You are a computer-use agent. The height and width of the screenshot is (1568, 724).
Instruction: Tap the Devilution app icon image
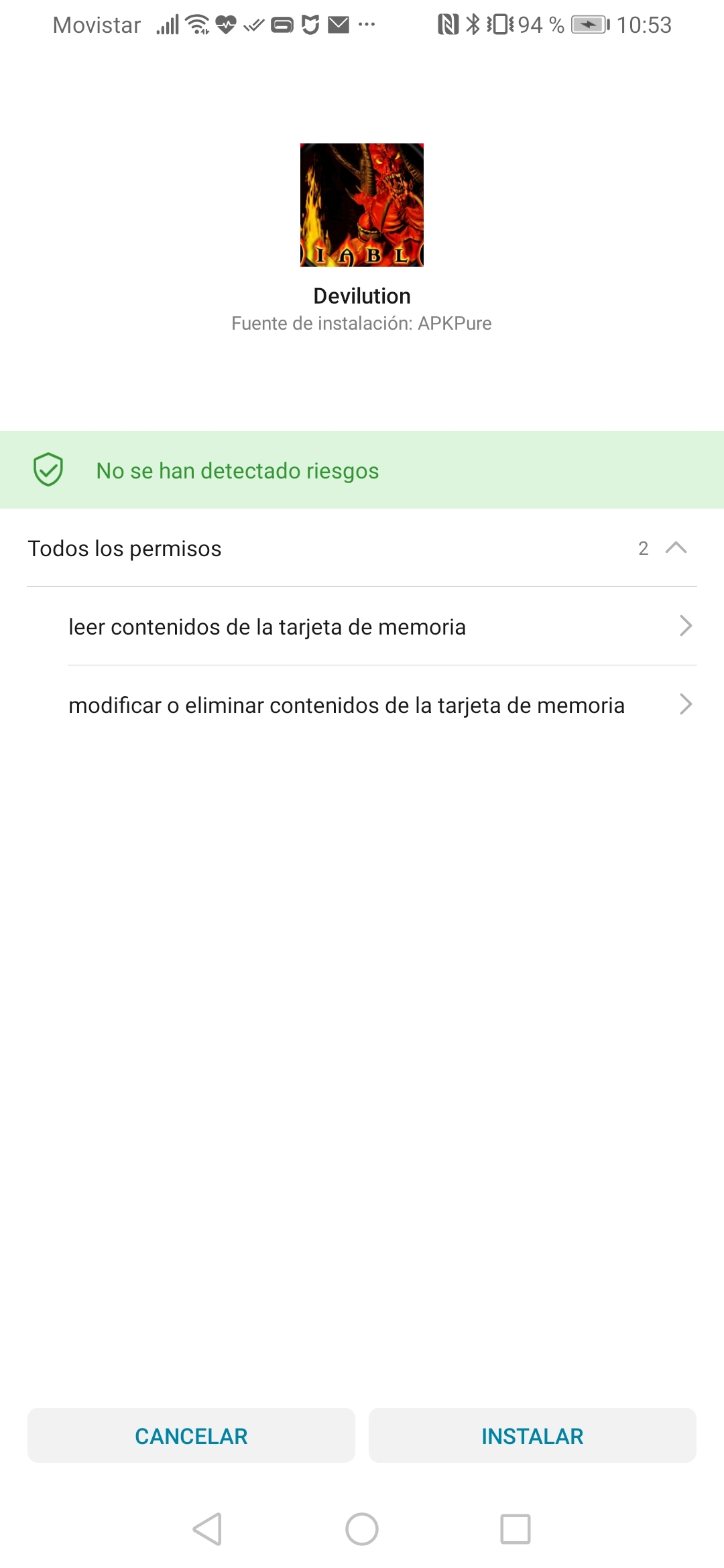361,206
